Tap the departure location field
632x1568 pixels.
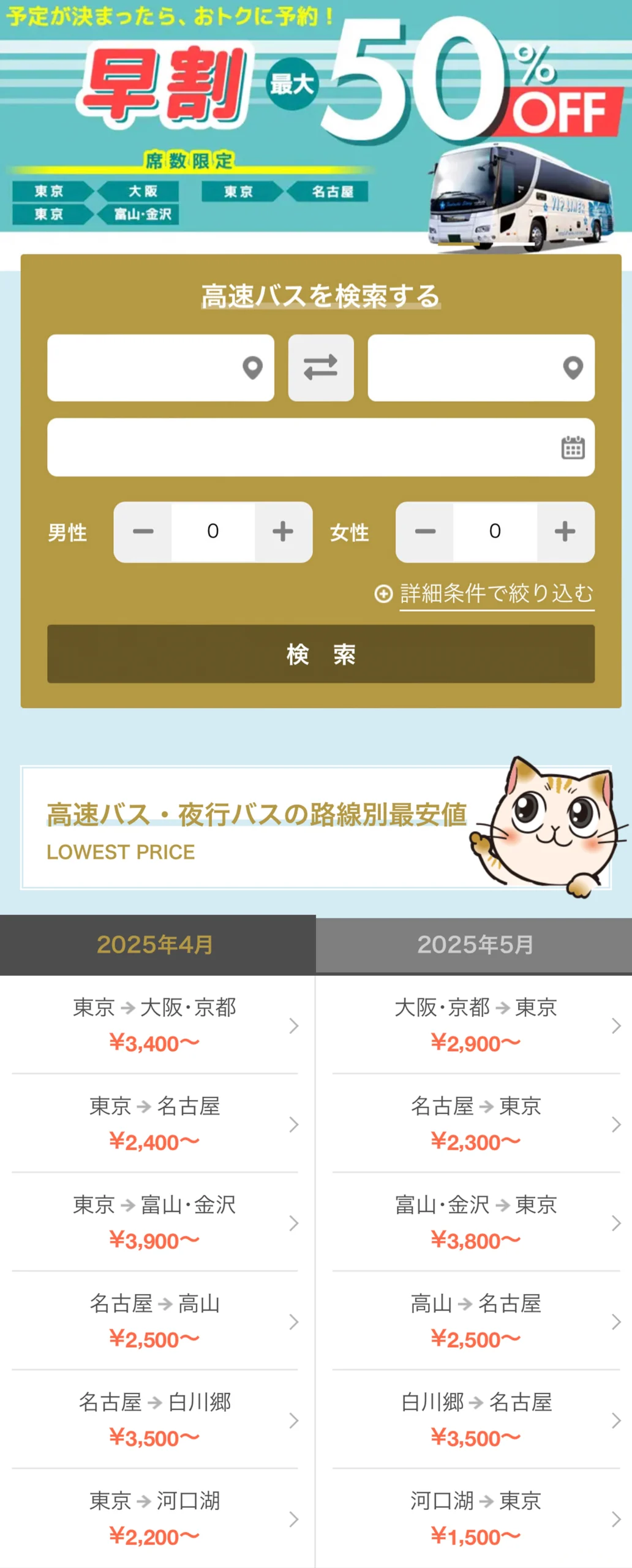coord(160,367)
